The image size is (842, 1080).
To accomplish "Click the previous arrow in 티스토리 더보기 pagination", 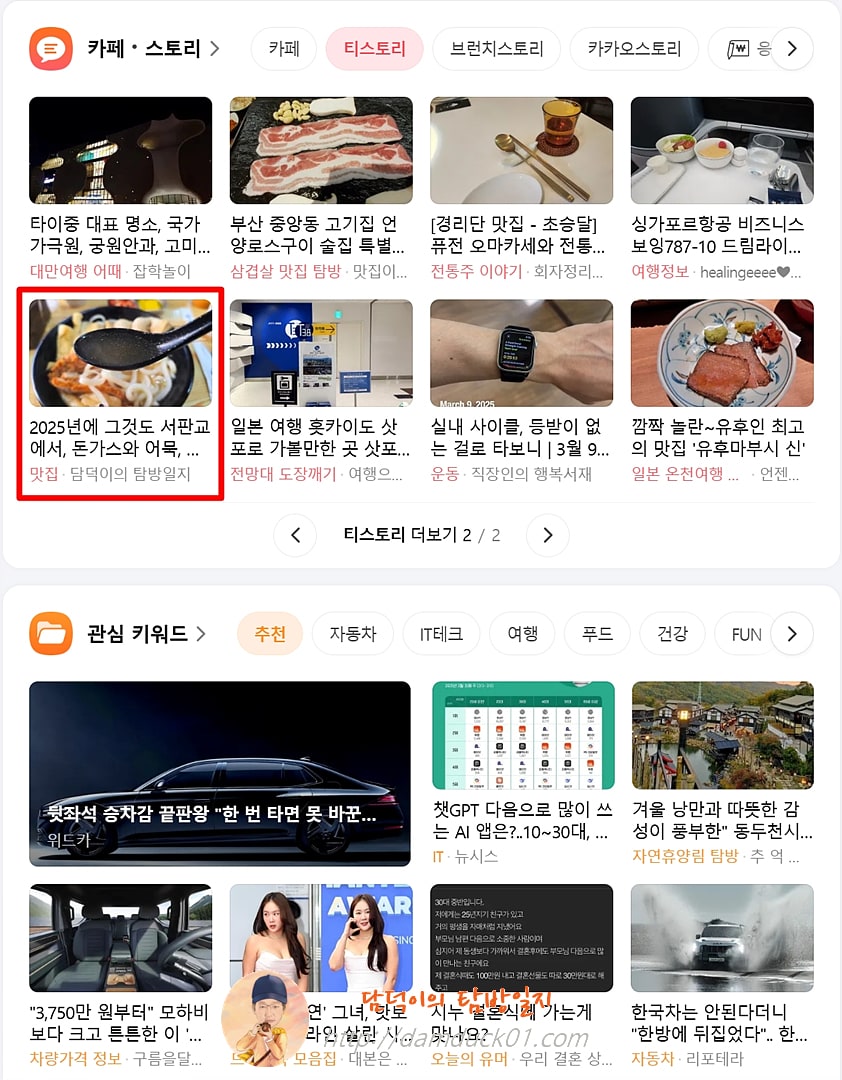I will (x=295, y=535).
